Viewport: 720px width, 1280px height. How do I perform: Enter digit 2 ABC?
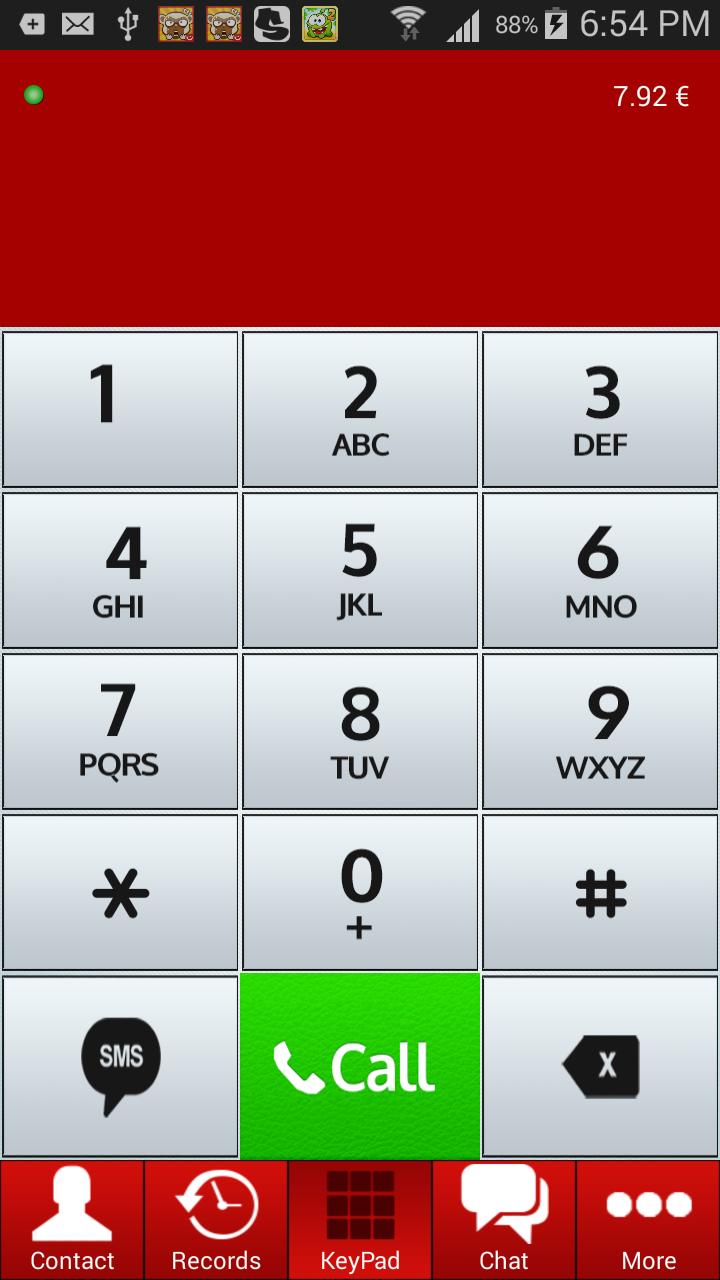[360, 409]
